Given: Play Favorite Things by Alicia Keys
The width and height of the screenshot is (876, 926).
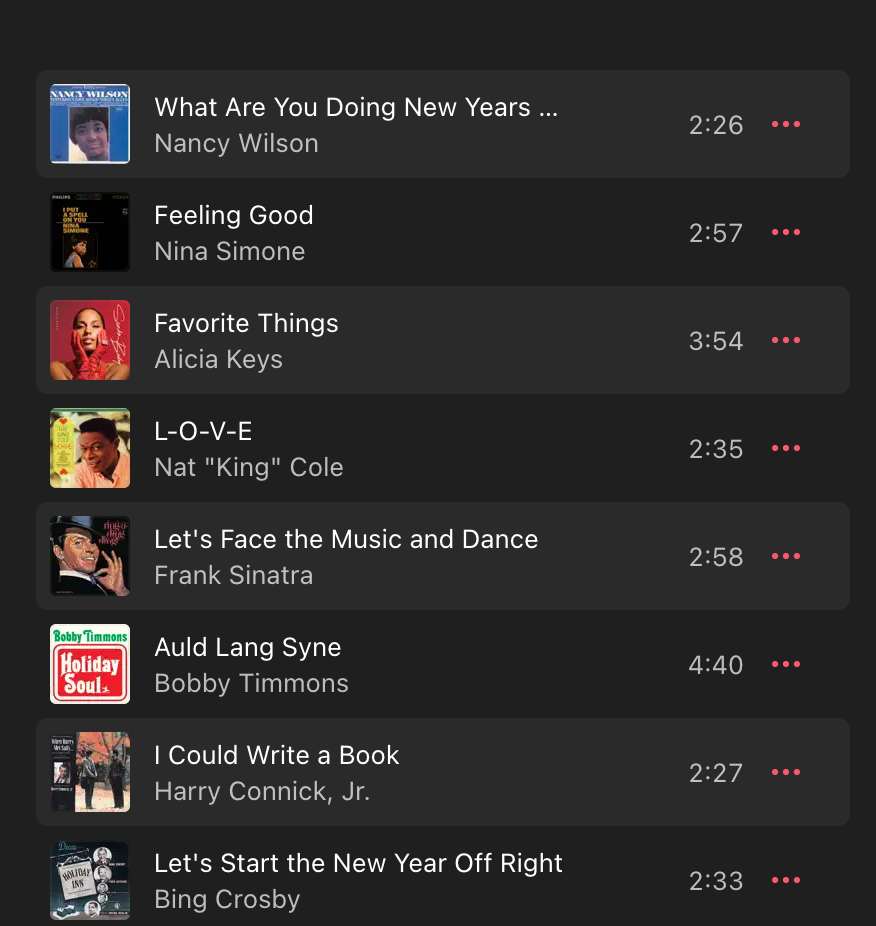Looking at the screenshot, I should [x=246, y=324].
